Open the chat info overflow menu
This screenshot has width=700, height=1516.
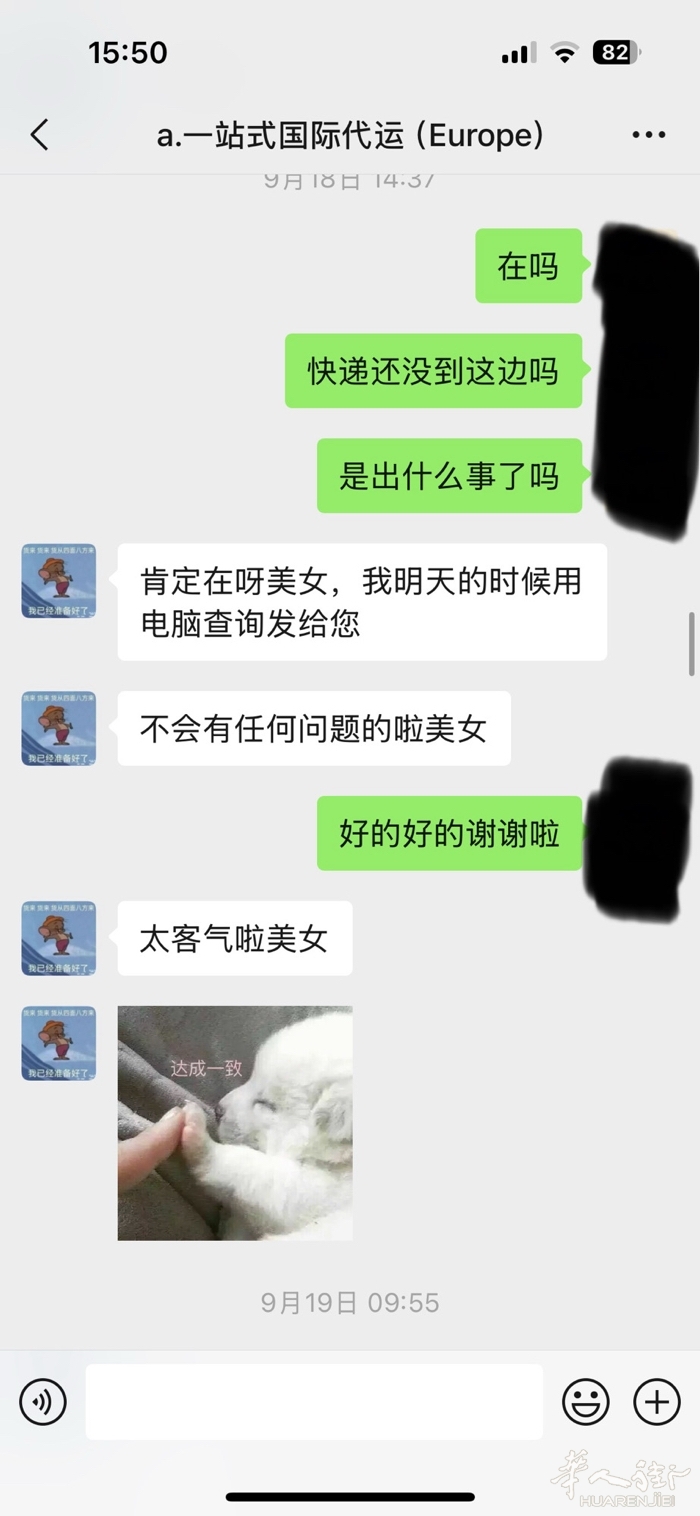pyautogui.click(x=648, y=135)
